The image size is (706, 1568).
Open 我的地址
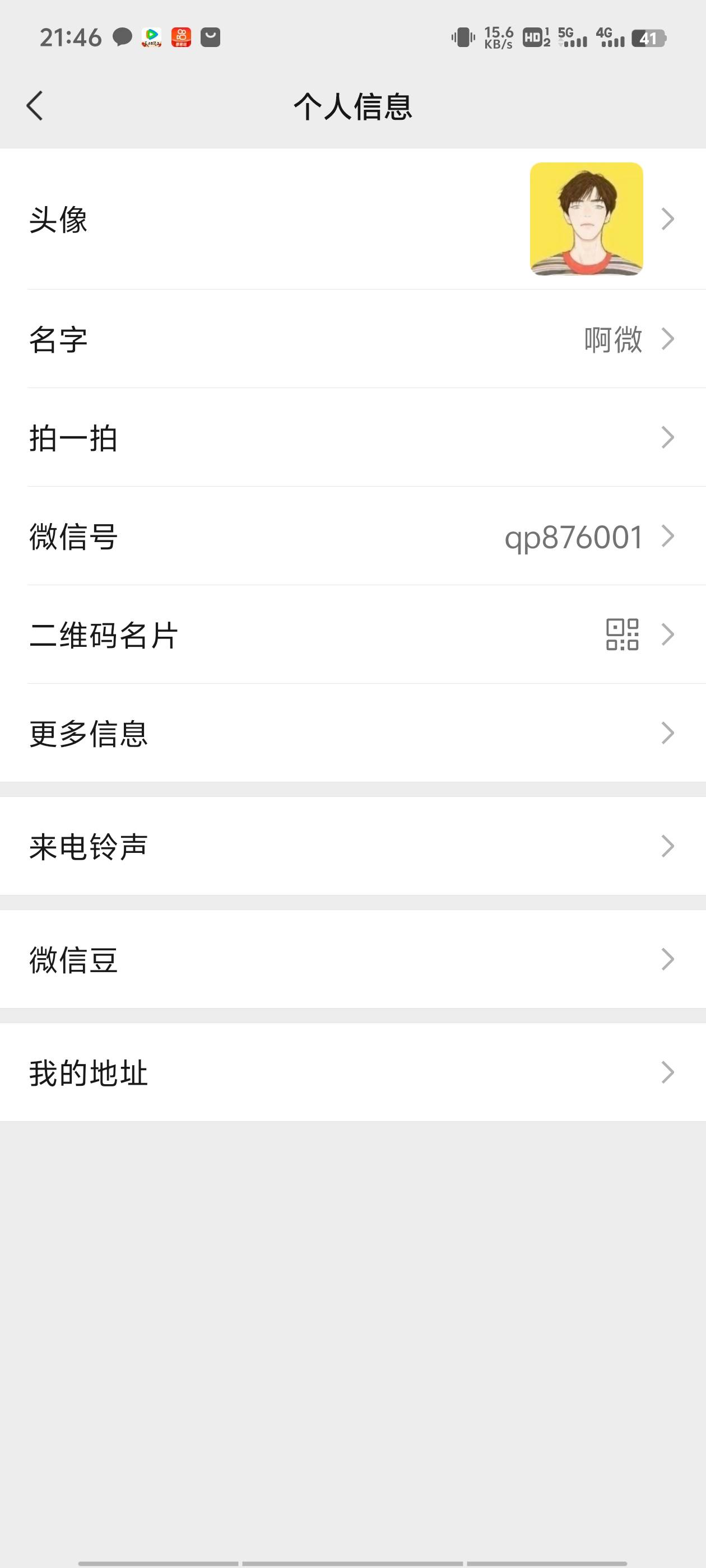[x=352, y=1072]
